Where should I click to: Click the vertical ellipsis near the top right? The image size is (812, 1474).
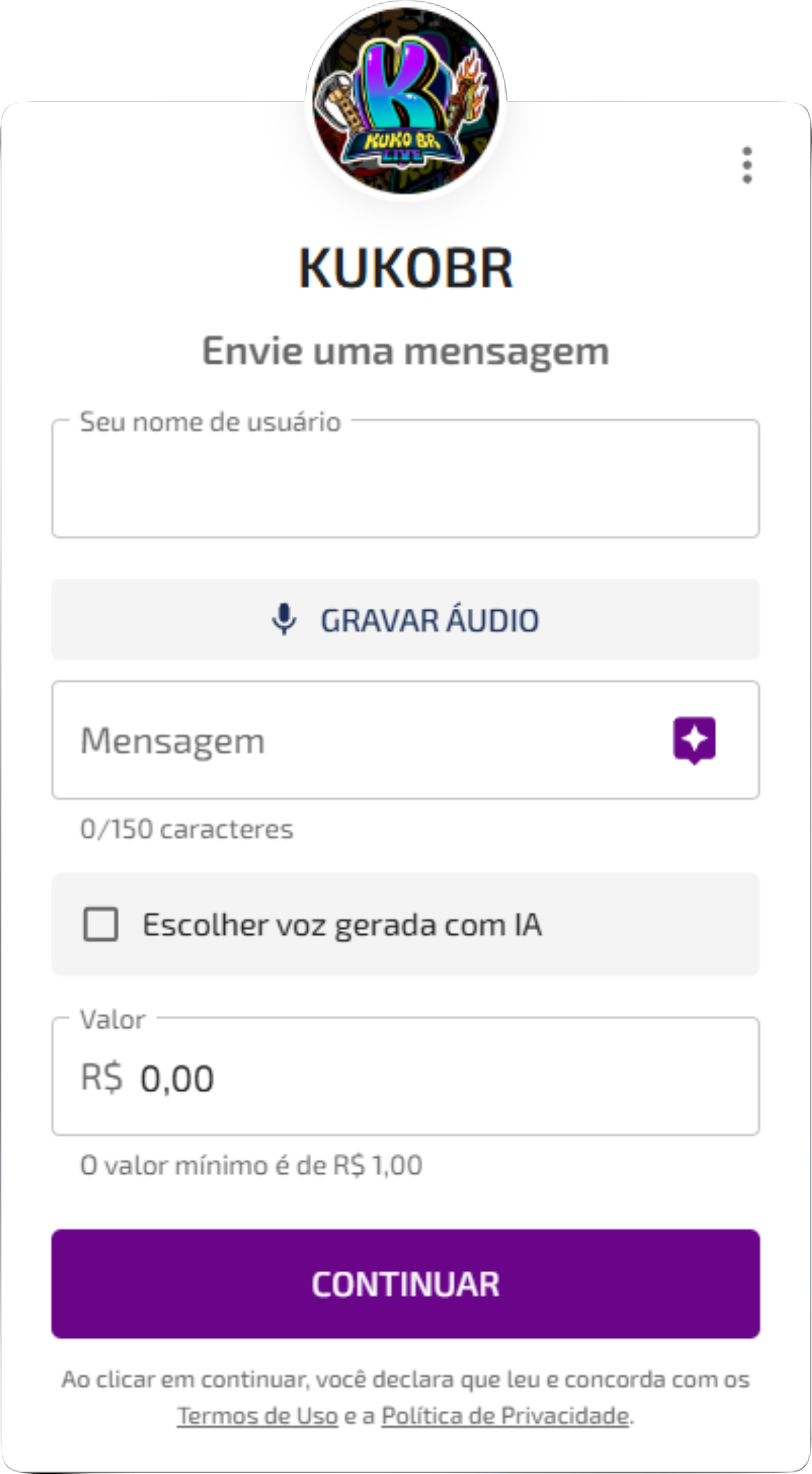748,165
